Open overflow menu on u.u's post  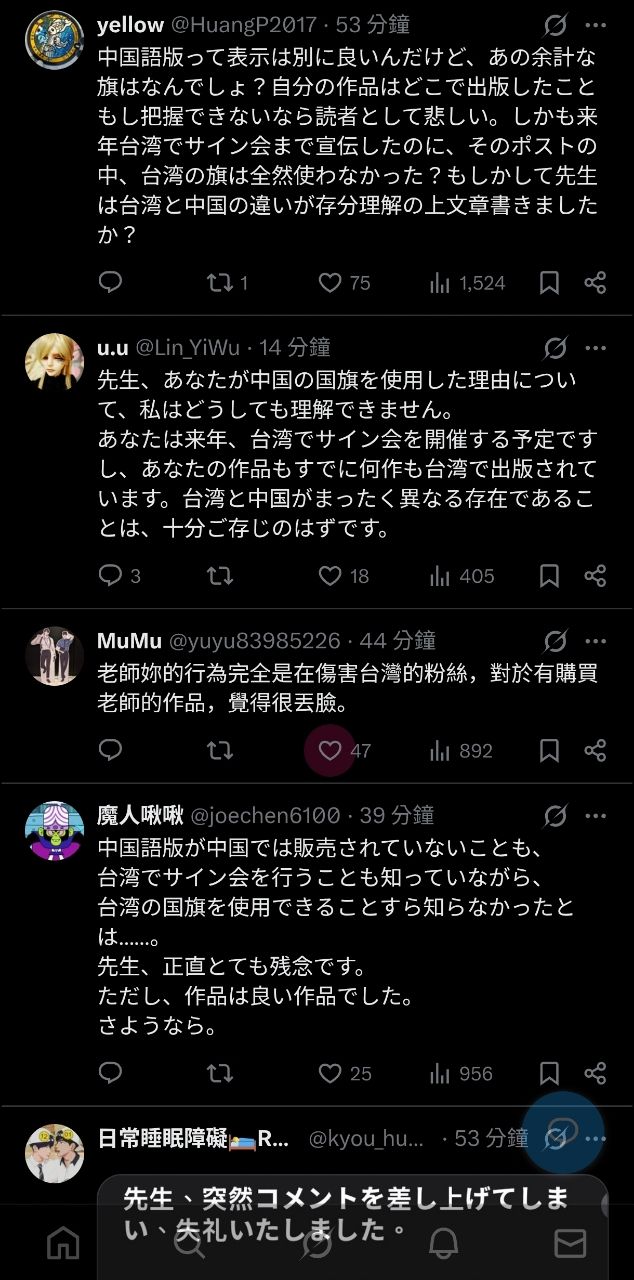pos(596,348)
